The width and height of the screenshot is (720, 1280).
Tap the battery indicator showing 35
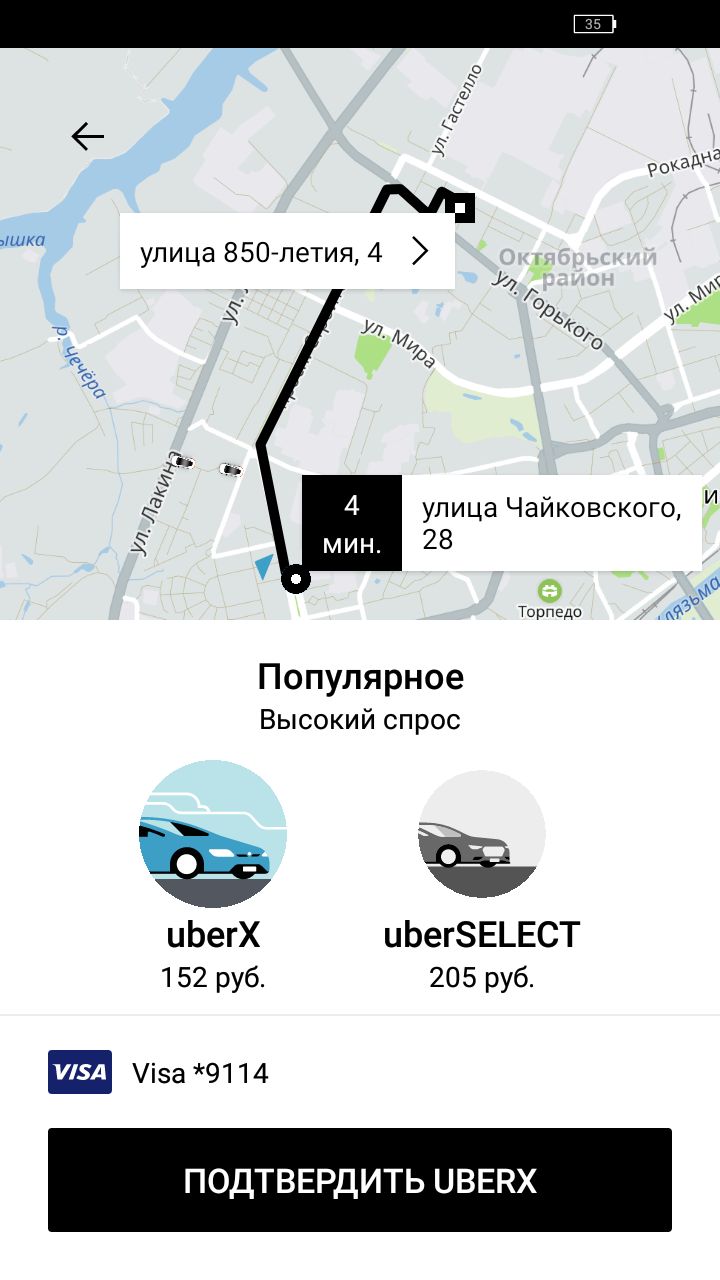tap(594, 24)
